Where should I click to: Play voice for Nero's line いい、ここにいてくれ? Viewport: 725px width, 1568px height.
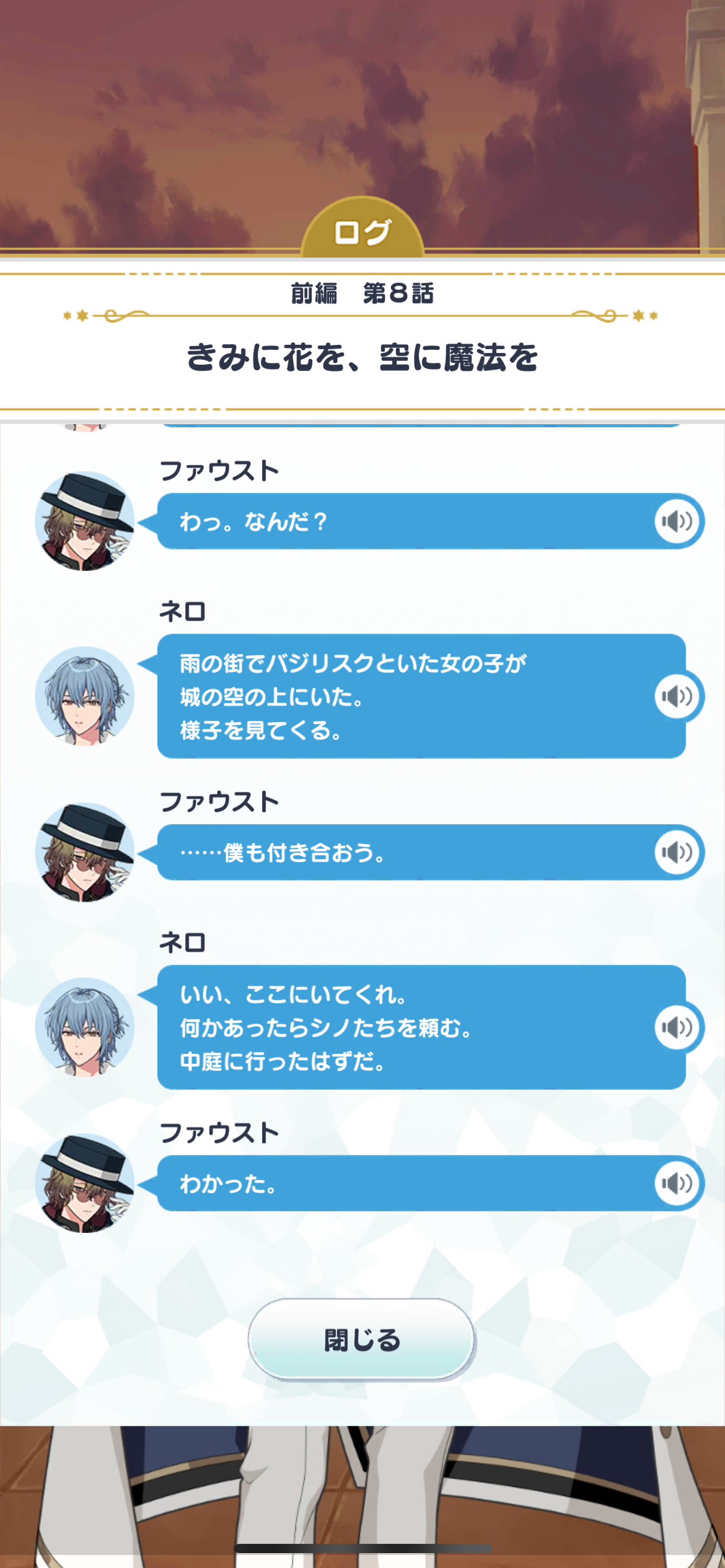[677, 1027]
